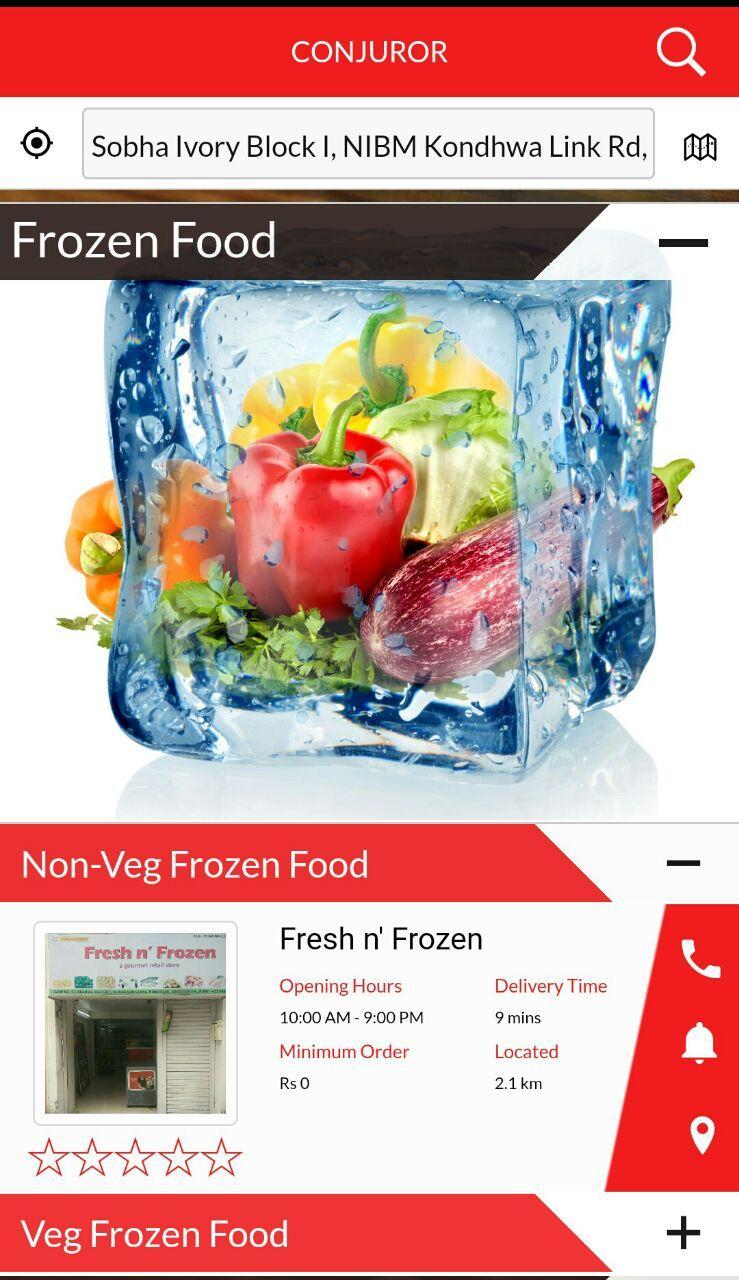
Task: Expand the Veg Frozen Food section
Action: [x=683, y=1233]
